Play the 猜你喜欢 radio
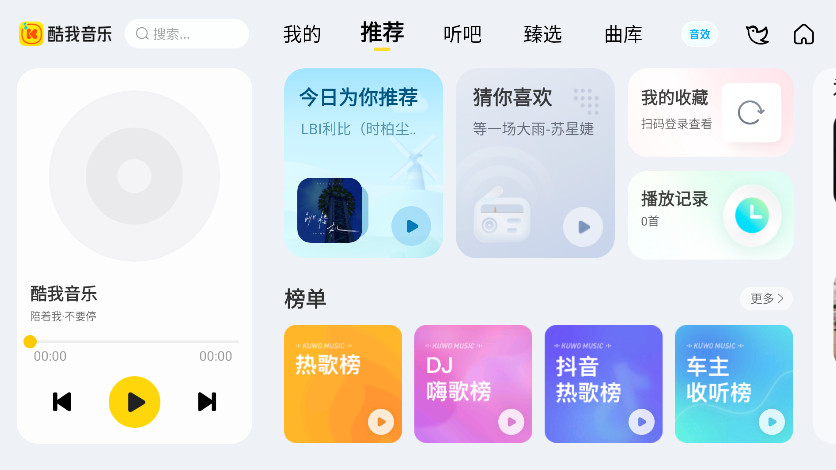This screenshot has width=836, height=470. (x=583, y=227)
